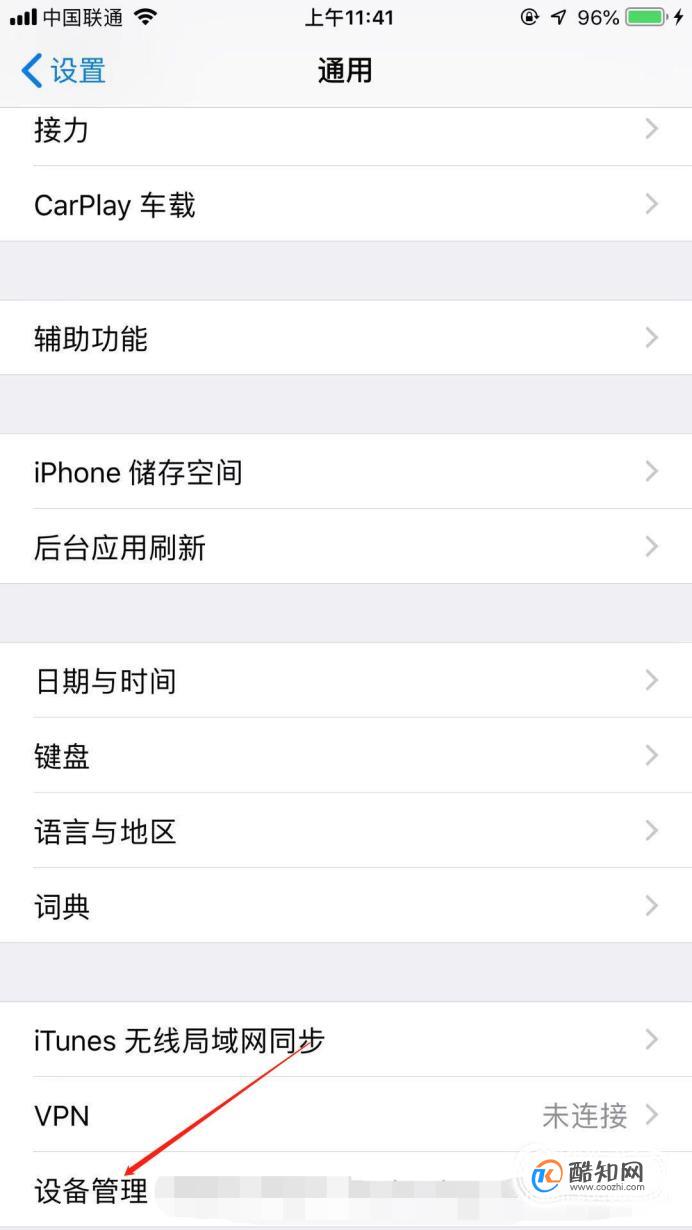
Task: Open CarPlay 车载 settings
Action: point(346,204)
